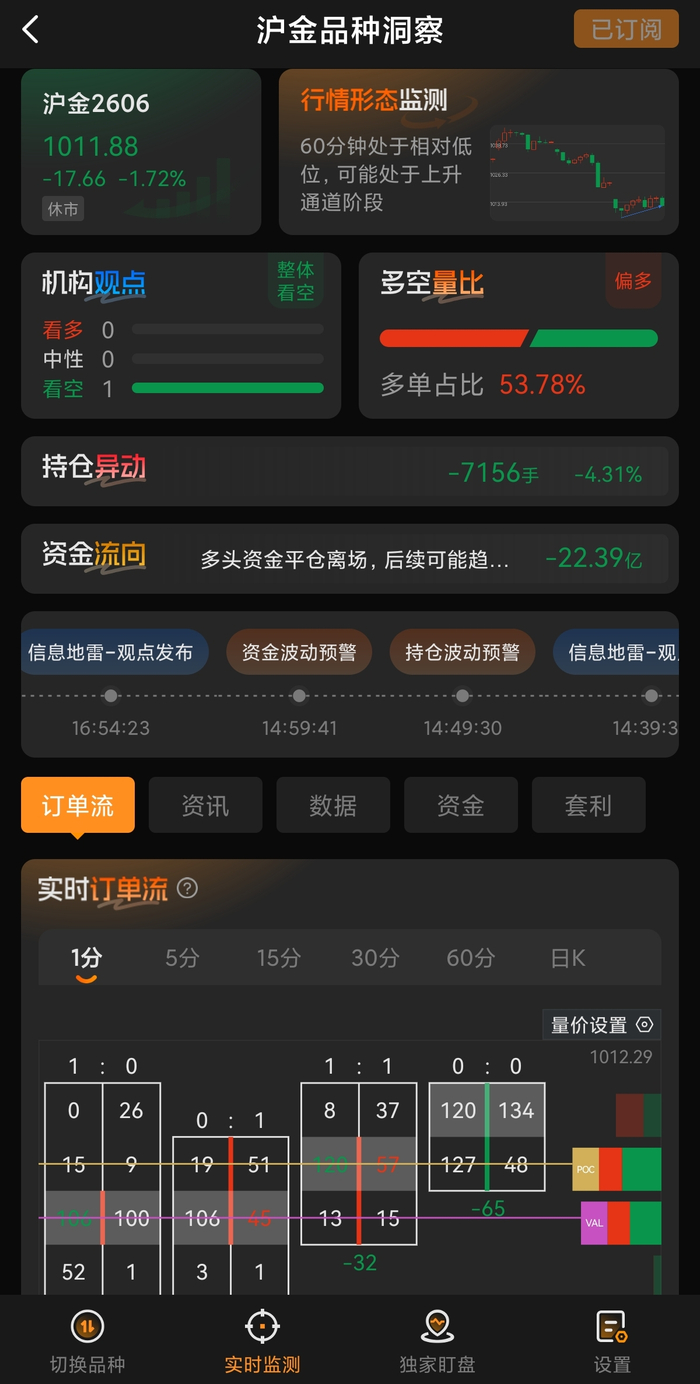This screenshot has width=700, height=1384.
Task: Open the 多空量比 card
Action: point(519,335)
